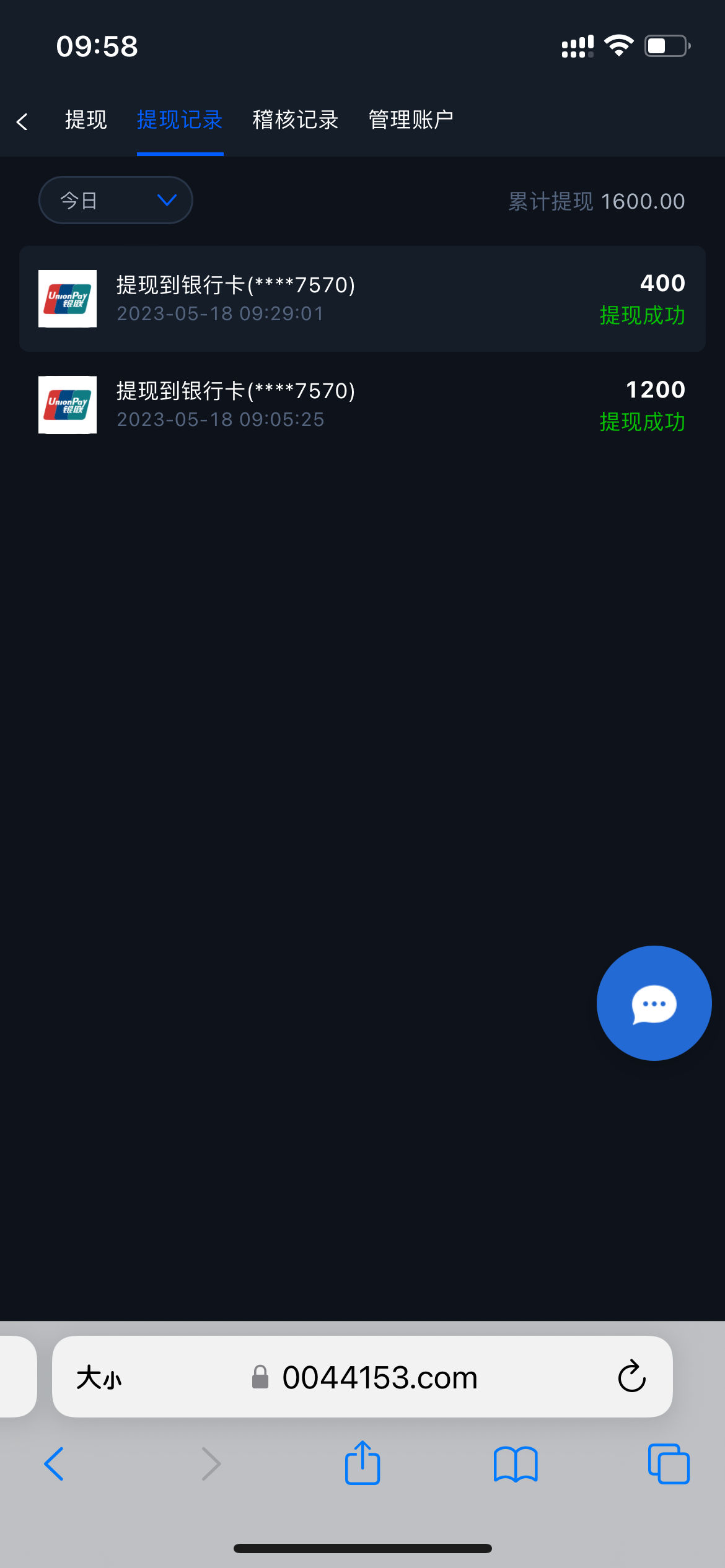Open the 稽核记录 tab
725x1568 pixels.
[x=296, y=120]
